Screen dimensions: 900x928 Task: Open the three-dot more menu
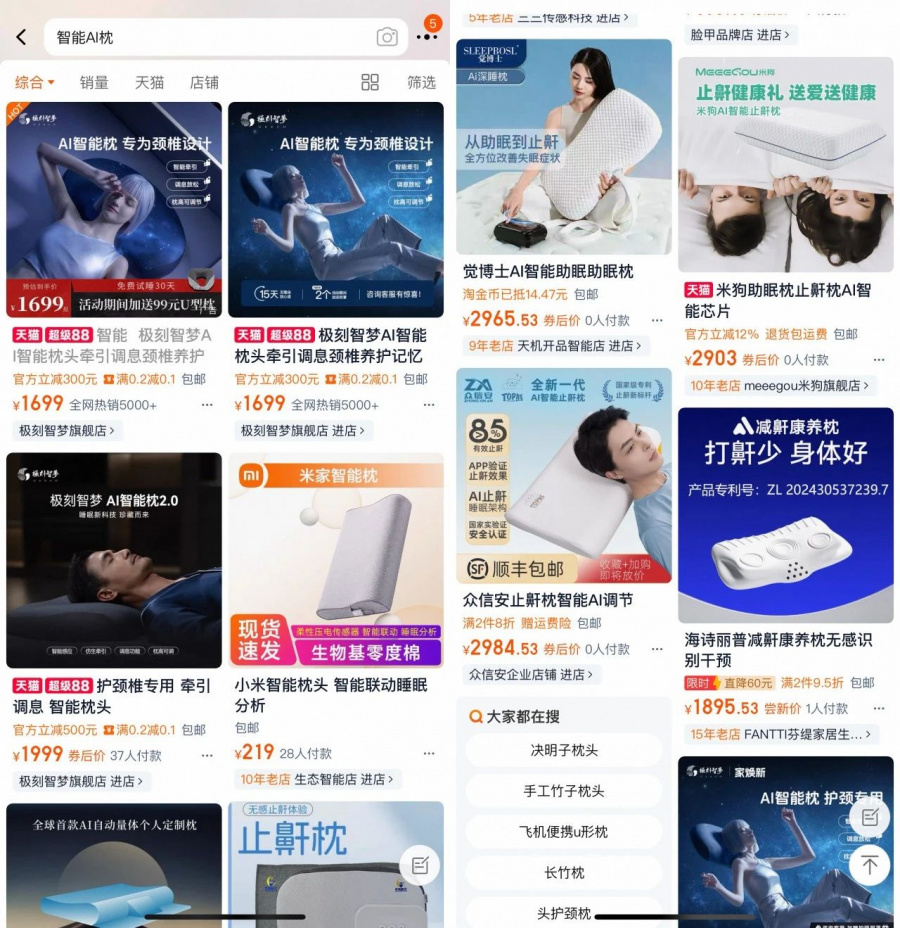point(427,37)
